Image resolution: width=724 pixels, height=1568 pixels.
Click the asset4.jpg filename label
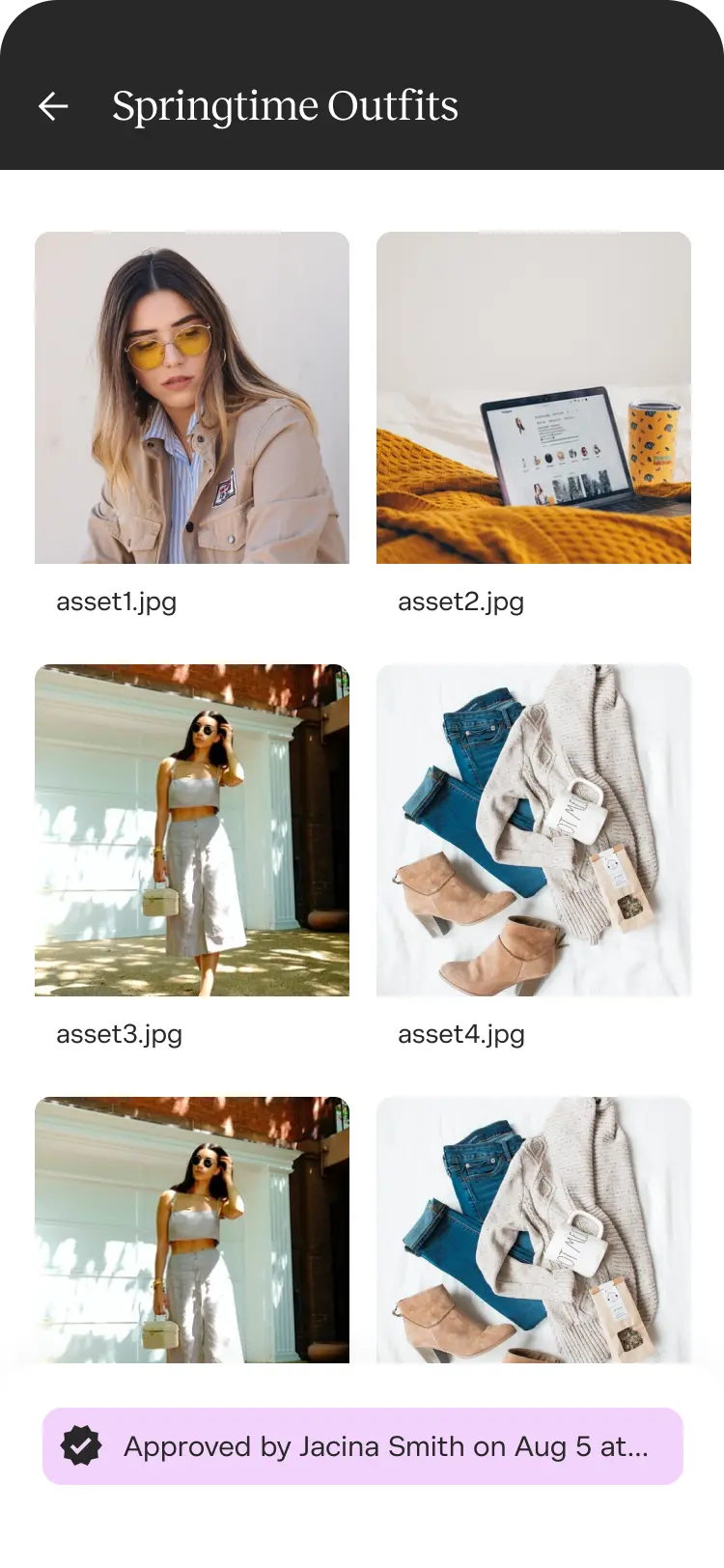(460, 1034)
